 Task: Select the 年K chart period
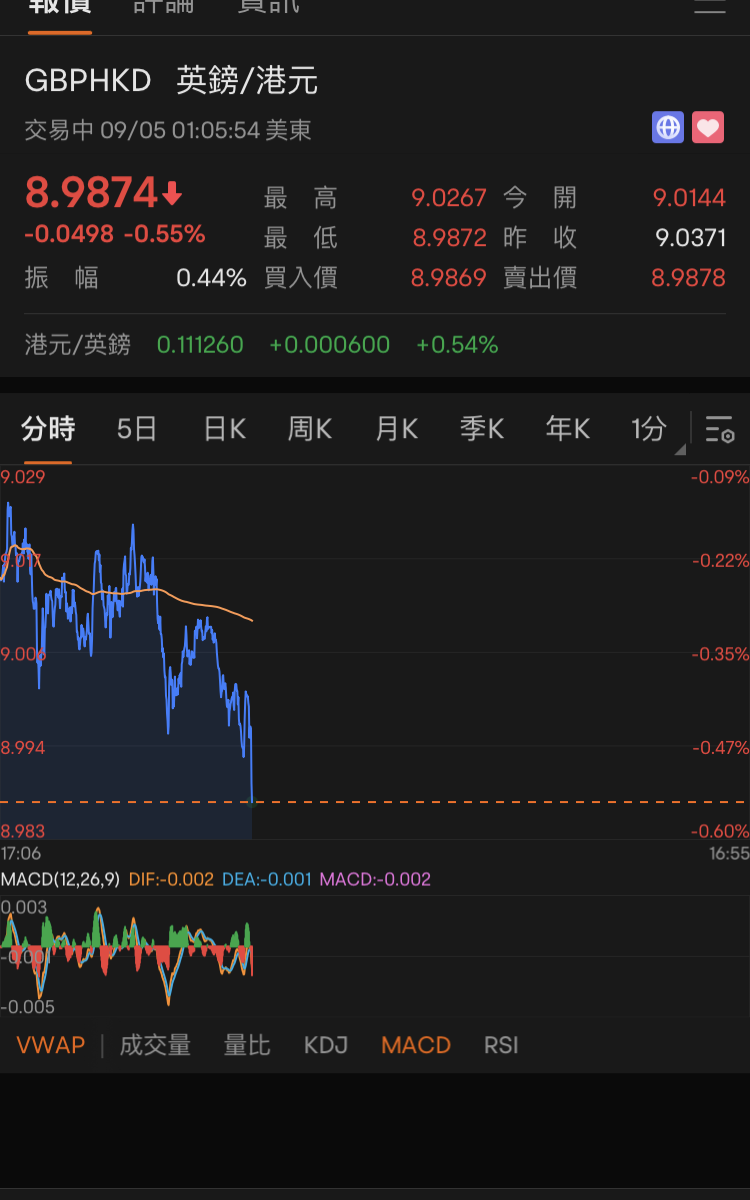tap(568, 430)
